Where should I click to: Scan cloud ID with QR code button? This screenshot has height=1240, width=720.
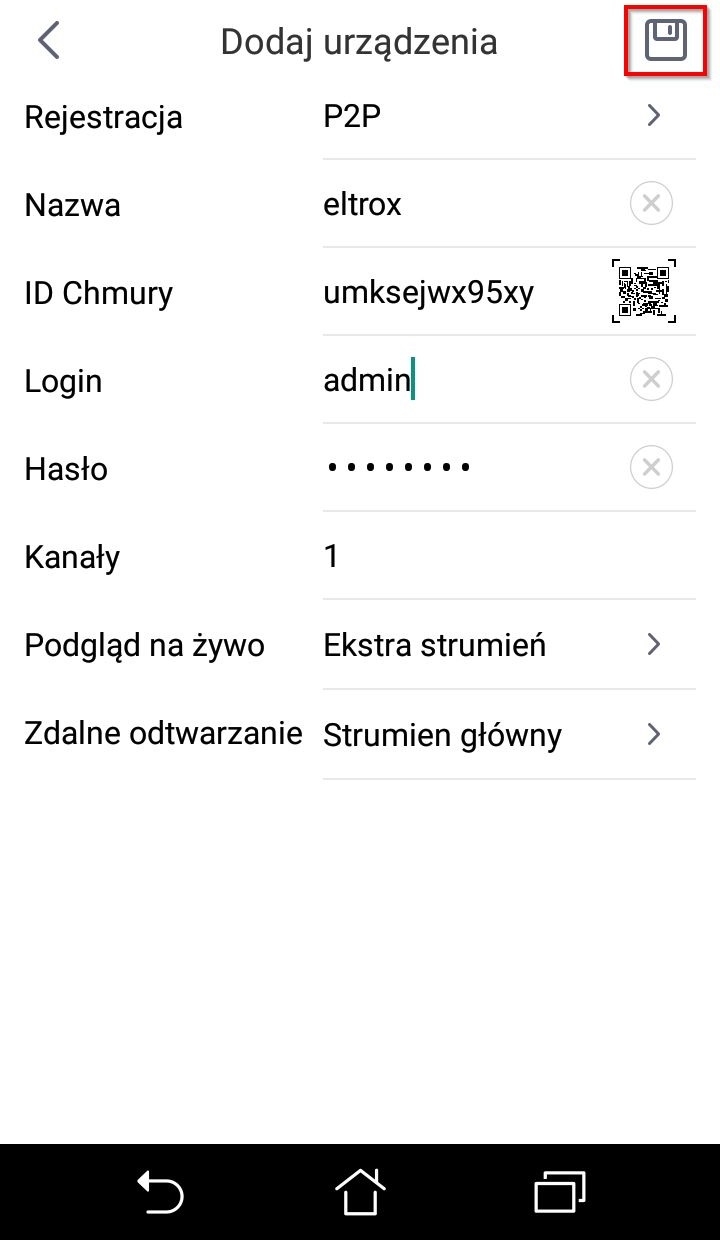tap(644, 291)
